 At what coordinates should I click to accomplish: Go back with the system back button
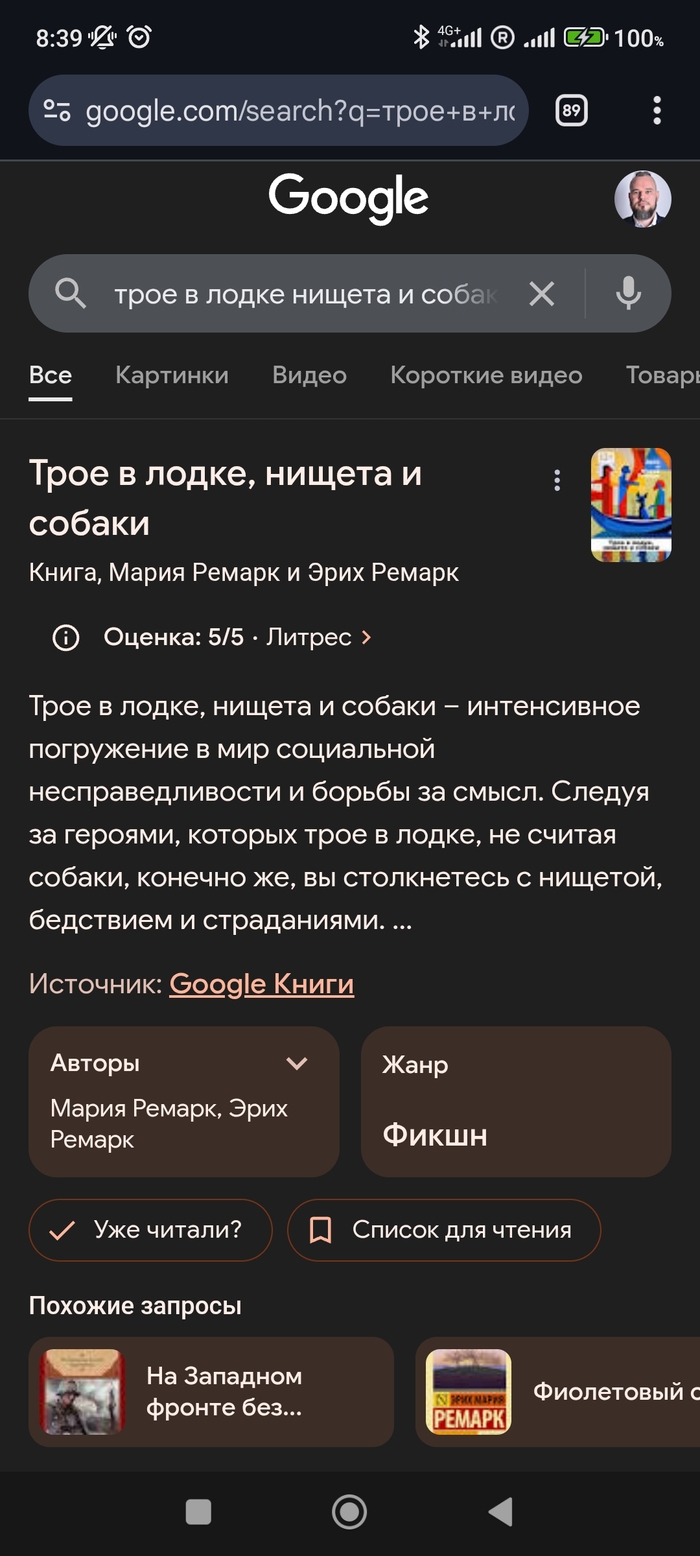[500, 1512]
